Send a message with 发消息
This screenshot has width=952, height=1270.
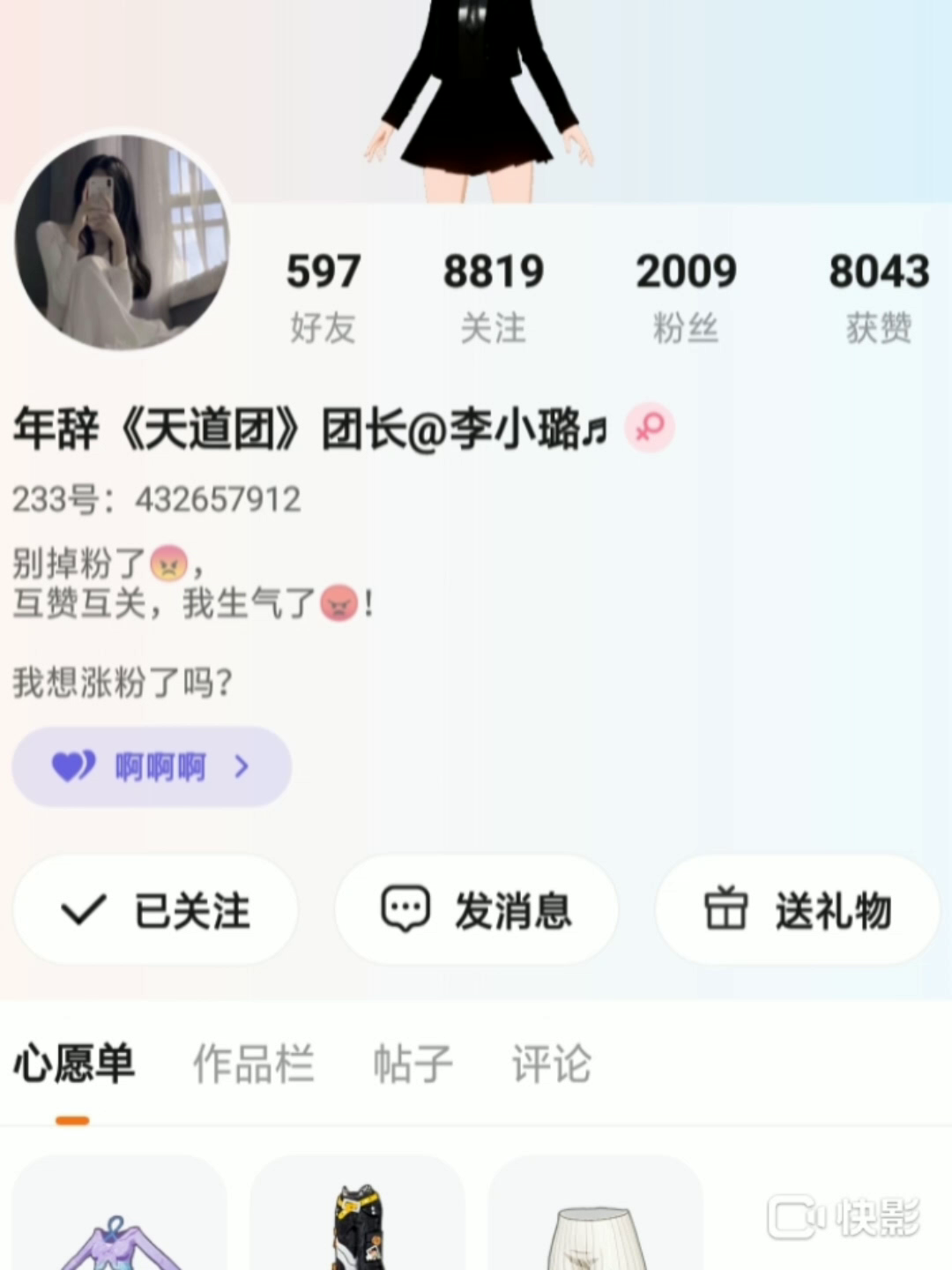[x=476, y=910]
